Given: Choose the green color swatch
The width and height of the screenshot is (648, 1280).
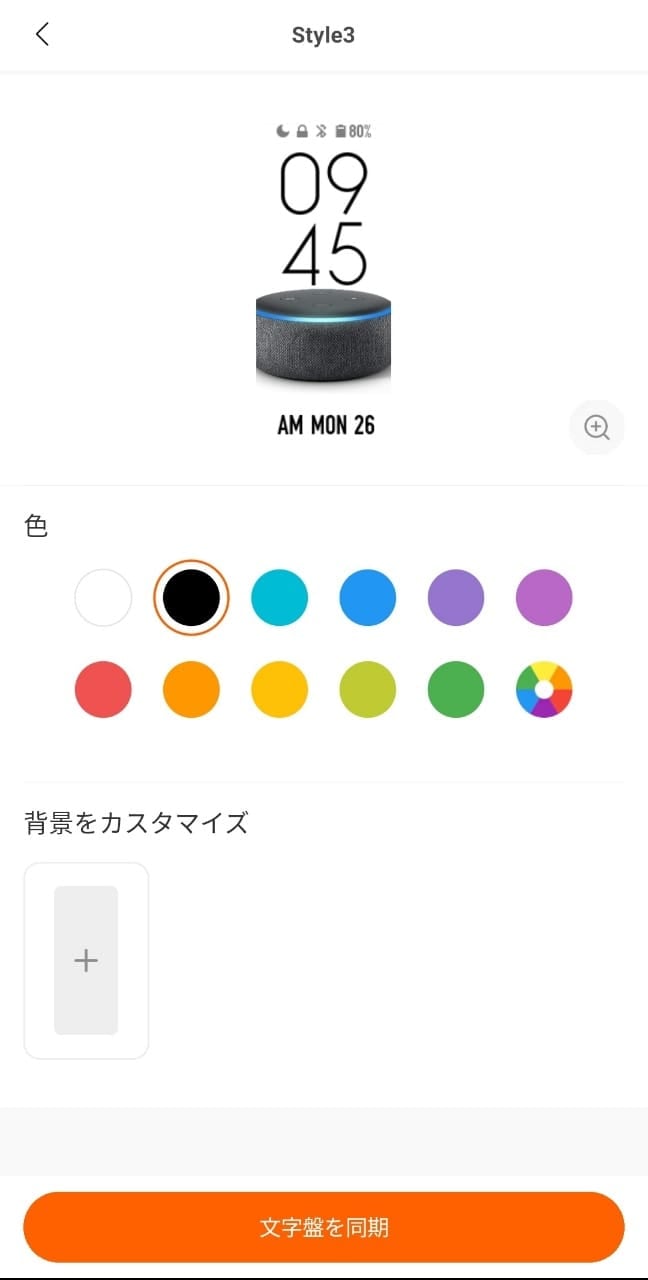Looking at the screenshot, I should coord(456,689).
